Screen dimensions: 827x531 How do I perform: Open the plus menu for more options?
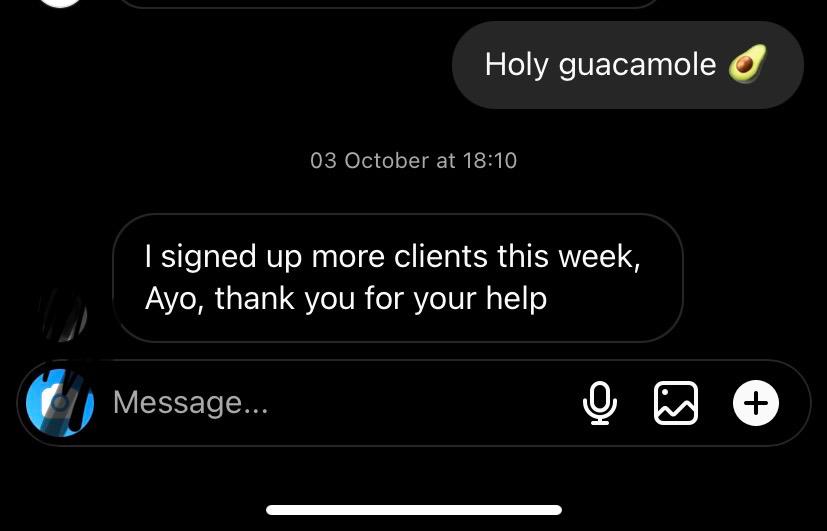click(x=756, y=403)
